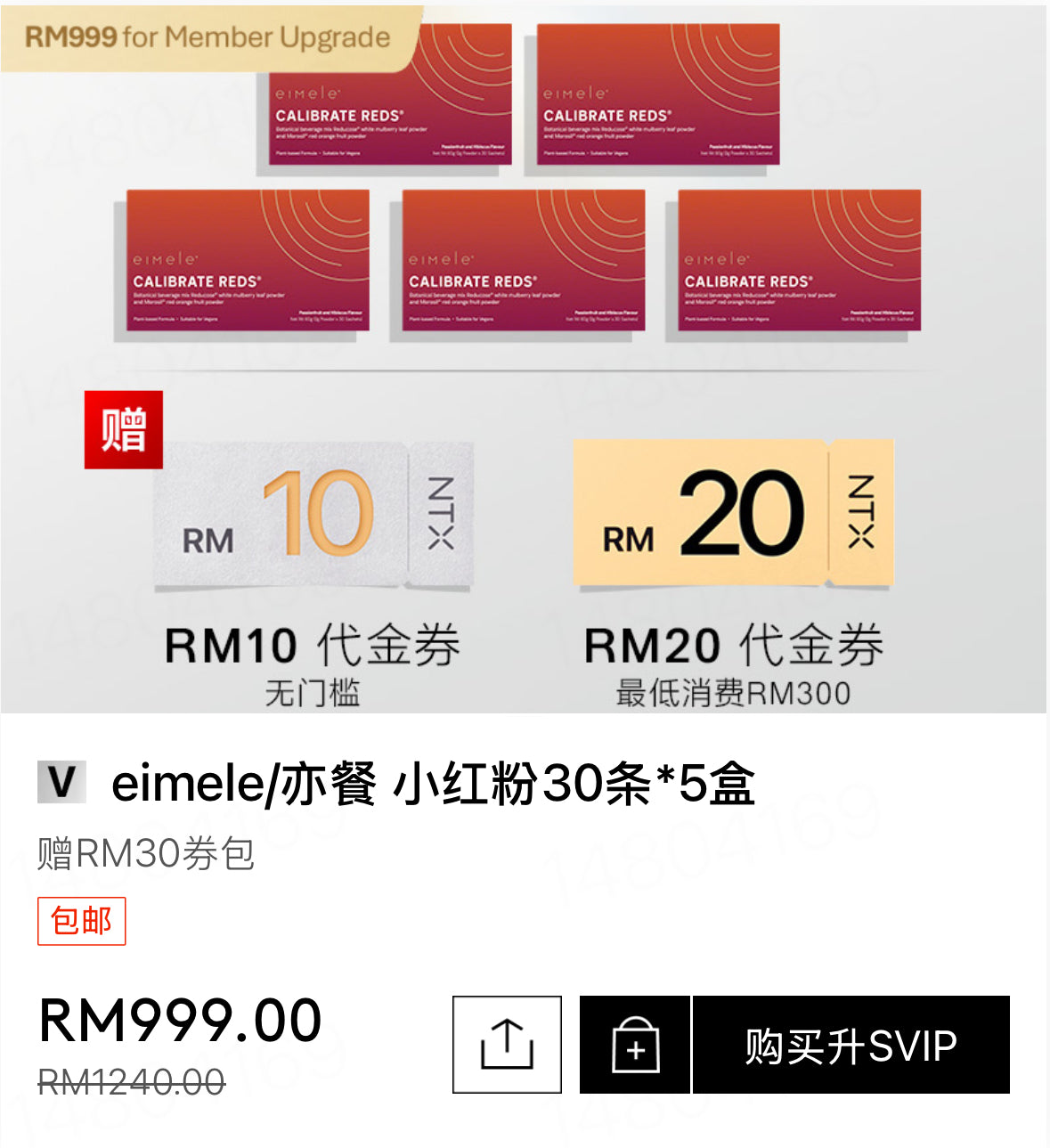Expand the original price RM1240.00
The image size is (1050, 1148).
tap(132, 1081)
